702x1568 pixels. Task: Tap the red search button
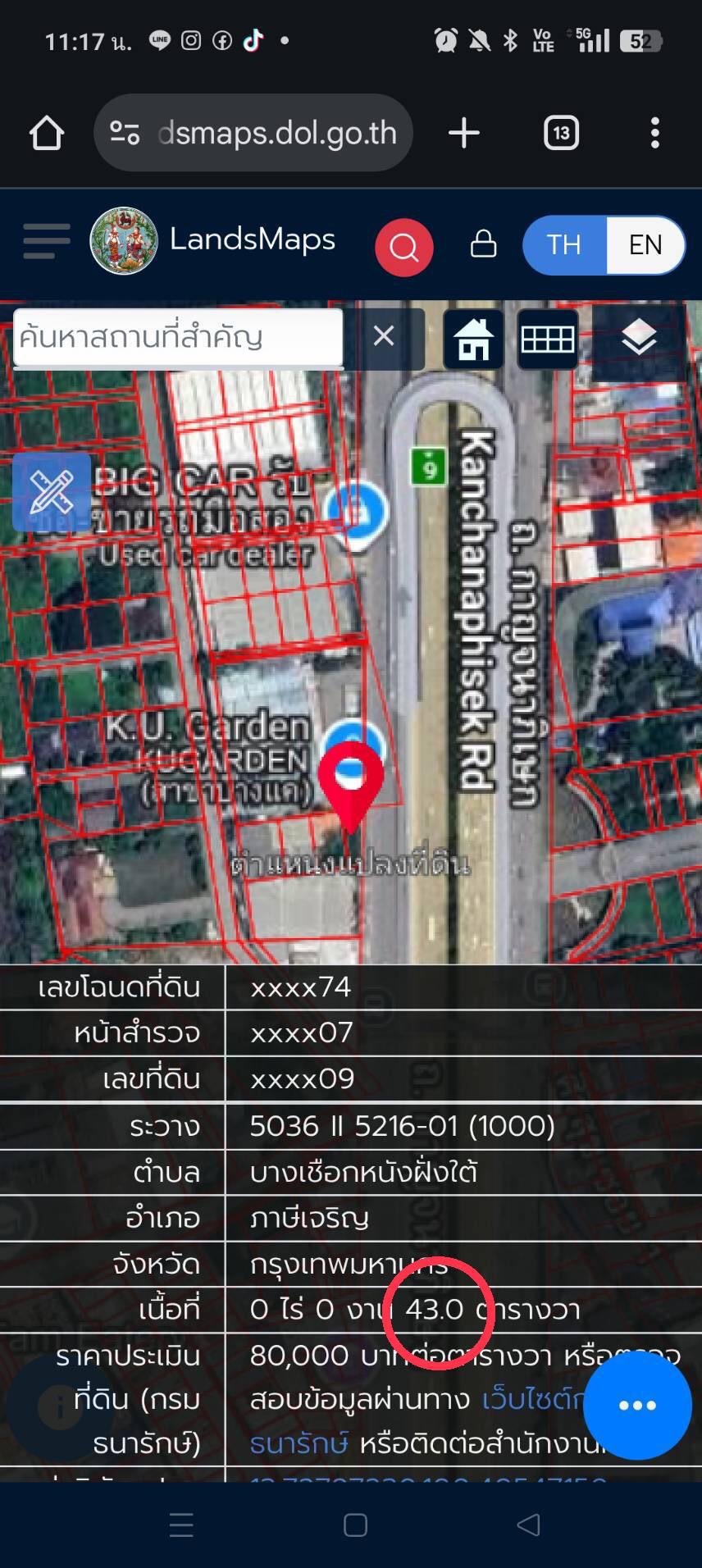click(403, 246)
